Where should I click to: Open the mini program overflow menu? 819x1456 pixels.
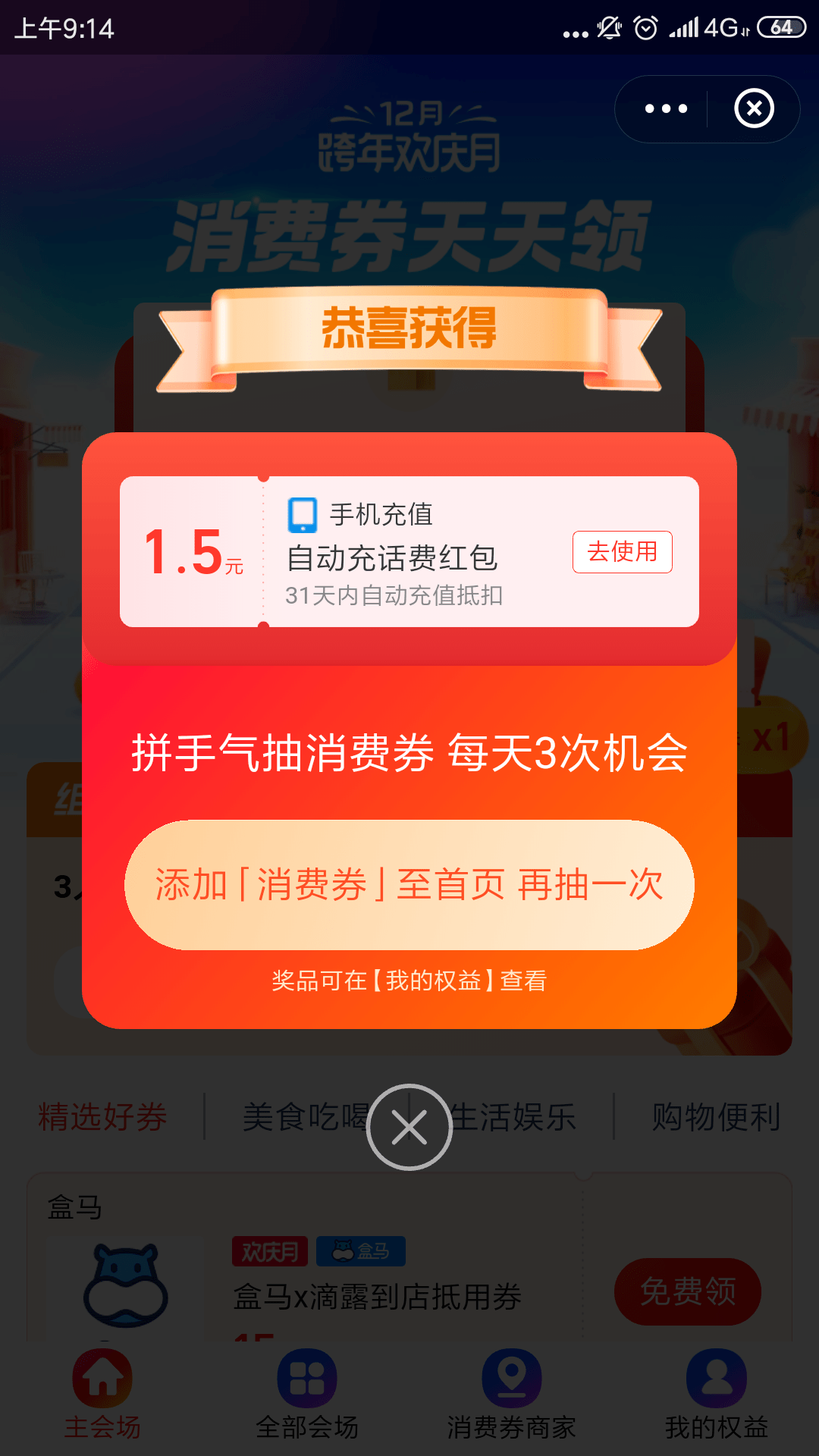click(666, 108)
